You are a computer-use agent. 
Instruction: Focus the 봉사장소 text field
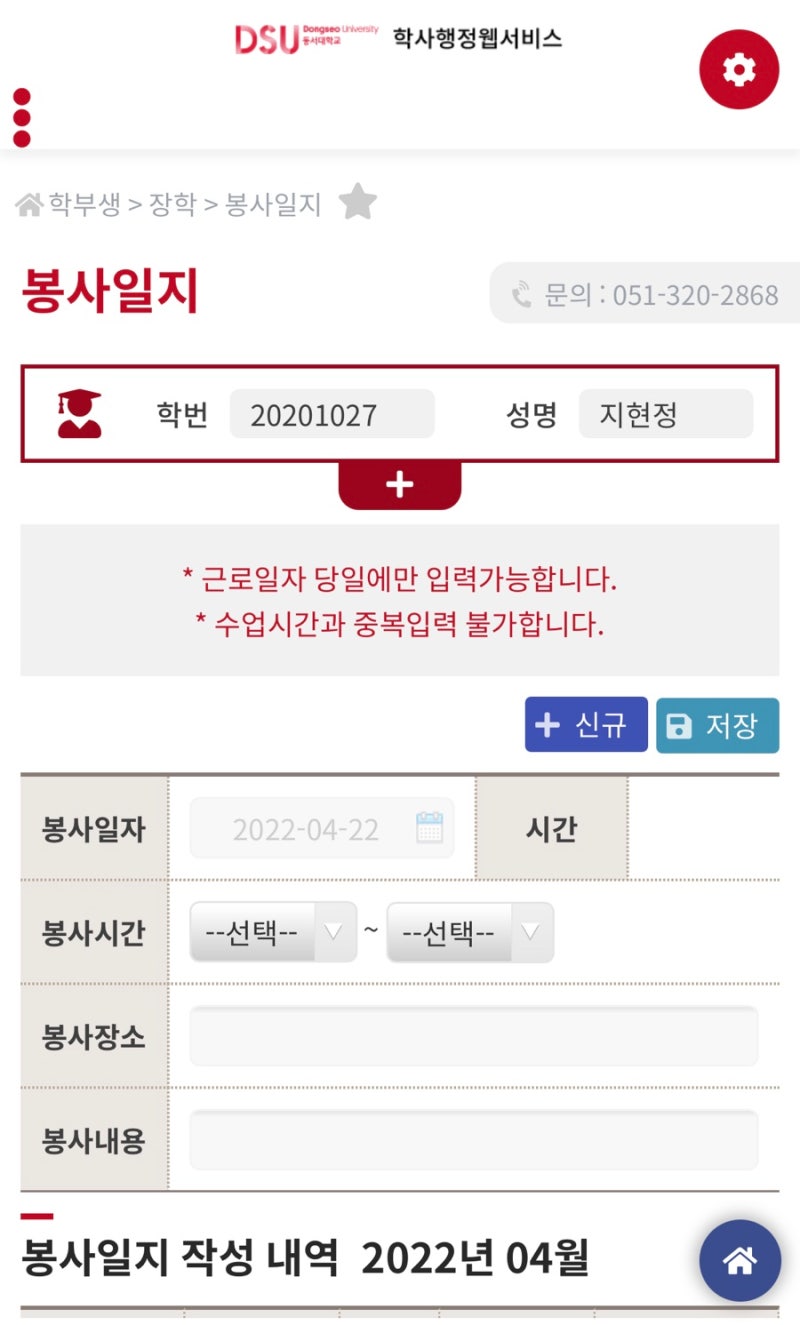(x=474, y=1036)
